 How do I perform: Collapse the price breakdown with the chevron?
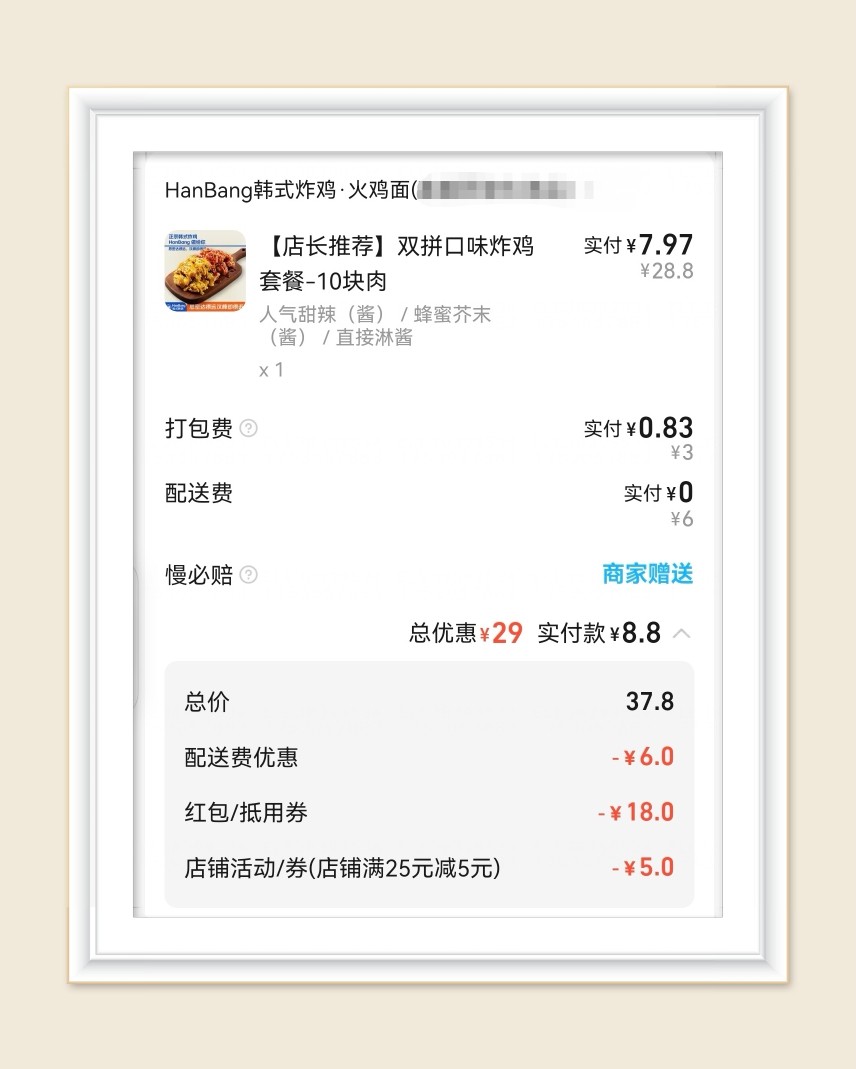681,633
